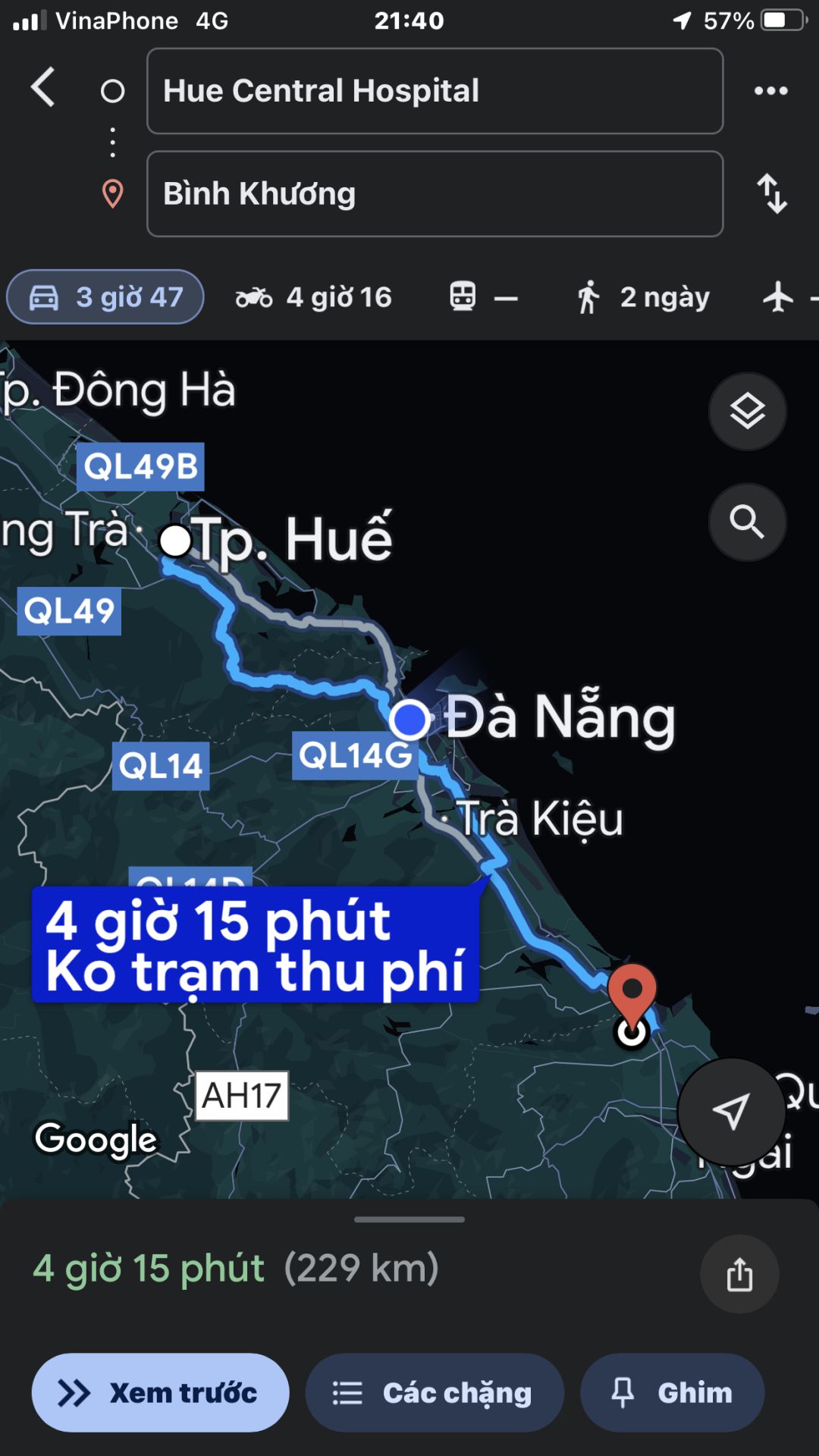Select the 4 giờ 15 phút route label
Viewport: 819px width, 1456px height.
click(x=256, y=945)
